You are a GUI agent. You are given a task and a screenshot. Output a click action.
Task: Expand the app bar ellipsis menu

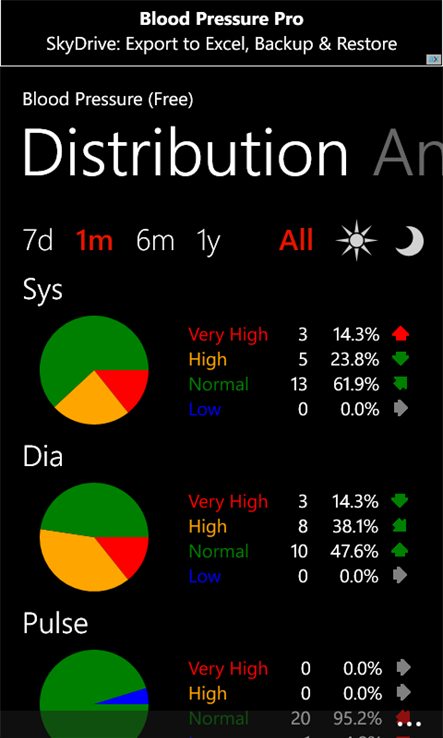pos(409,723)
